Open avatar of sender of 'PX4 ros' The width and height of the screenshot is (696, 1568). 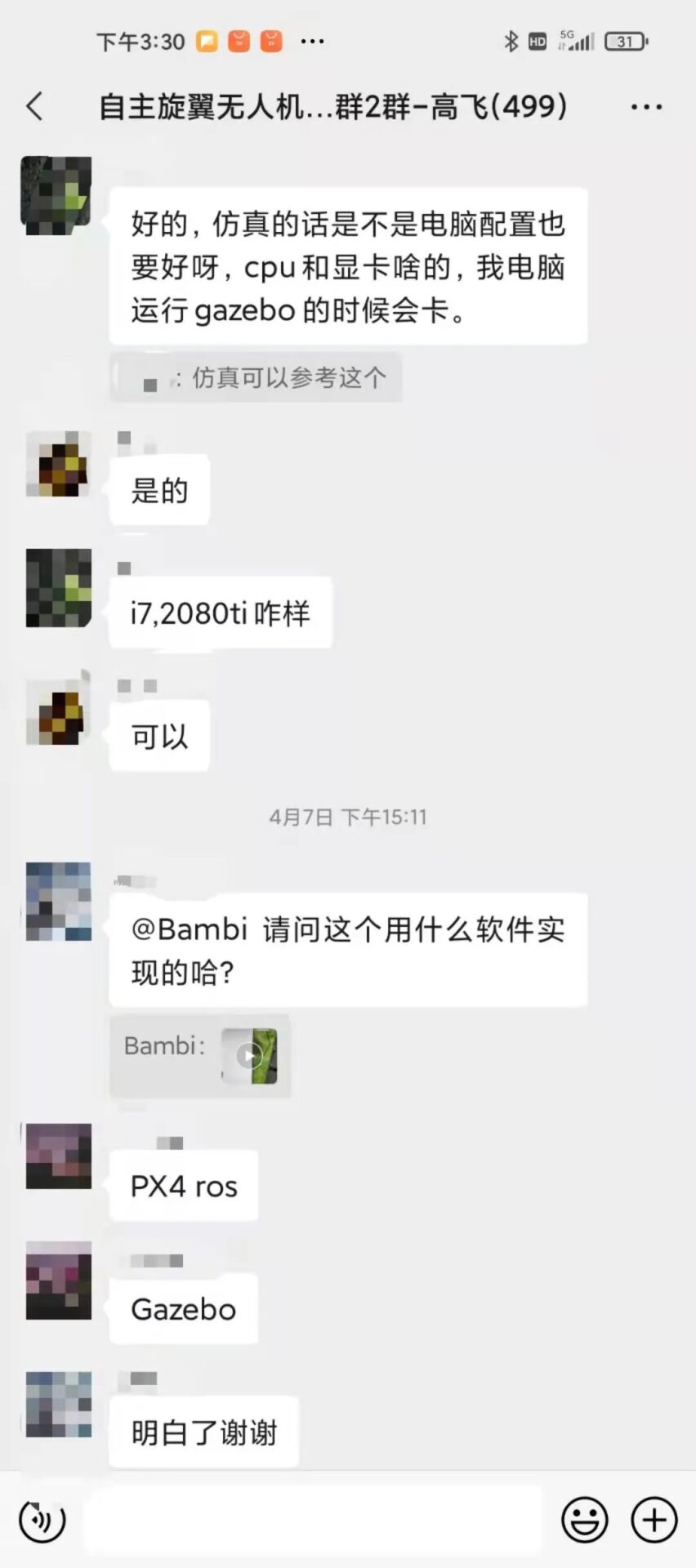point(59,1156)
